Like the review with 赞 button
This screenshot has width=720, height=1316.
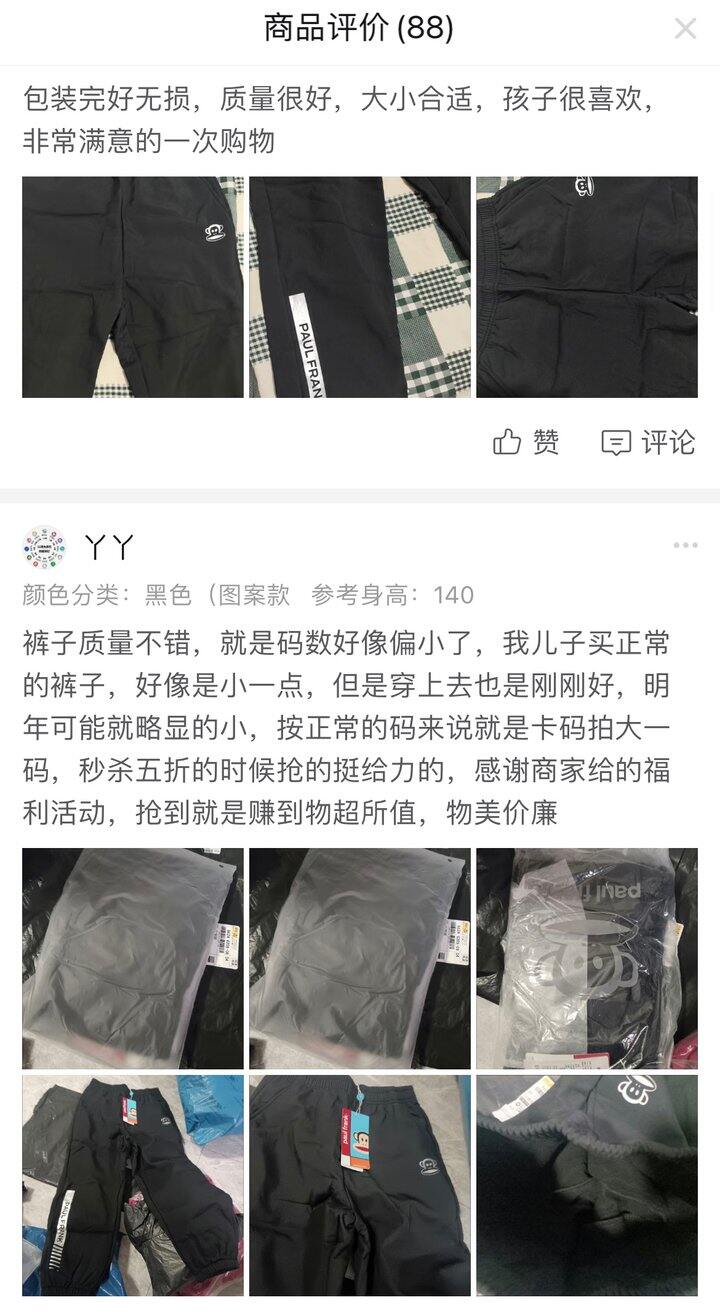point(527,442)
